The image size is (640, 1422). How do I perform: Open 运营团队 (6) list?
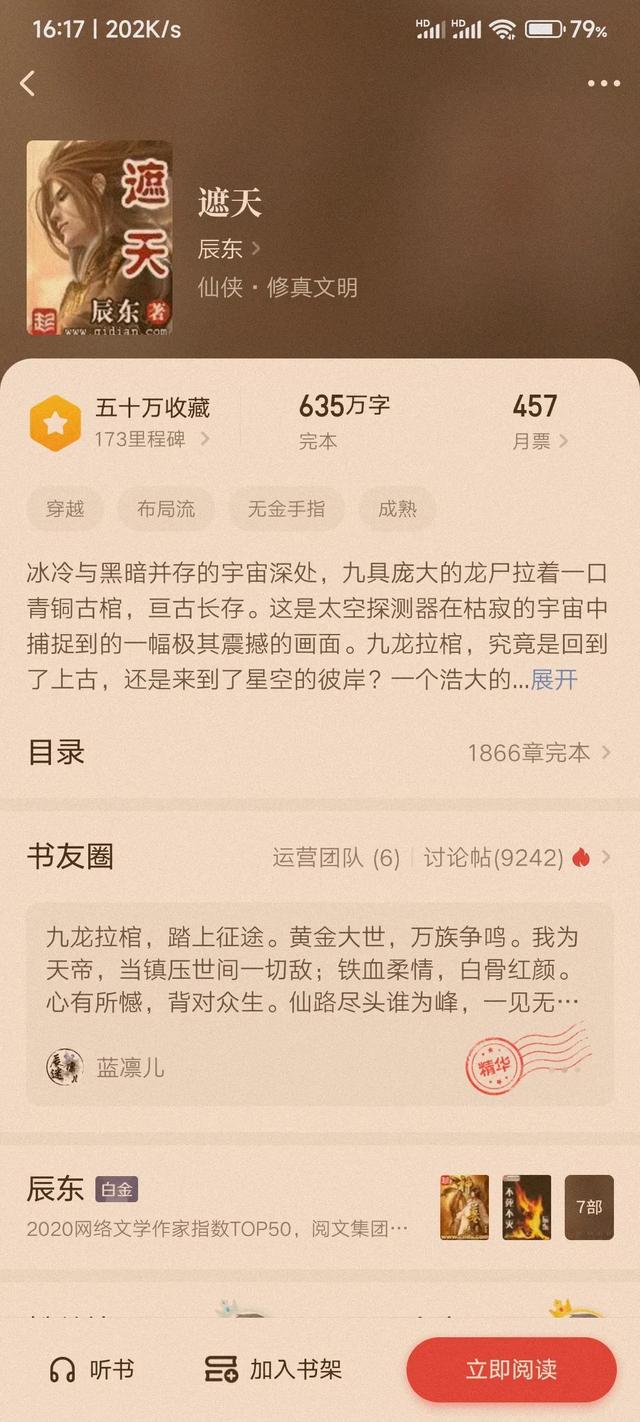(335, 857)
